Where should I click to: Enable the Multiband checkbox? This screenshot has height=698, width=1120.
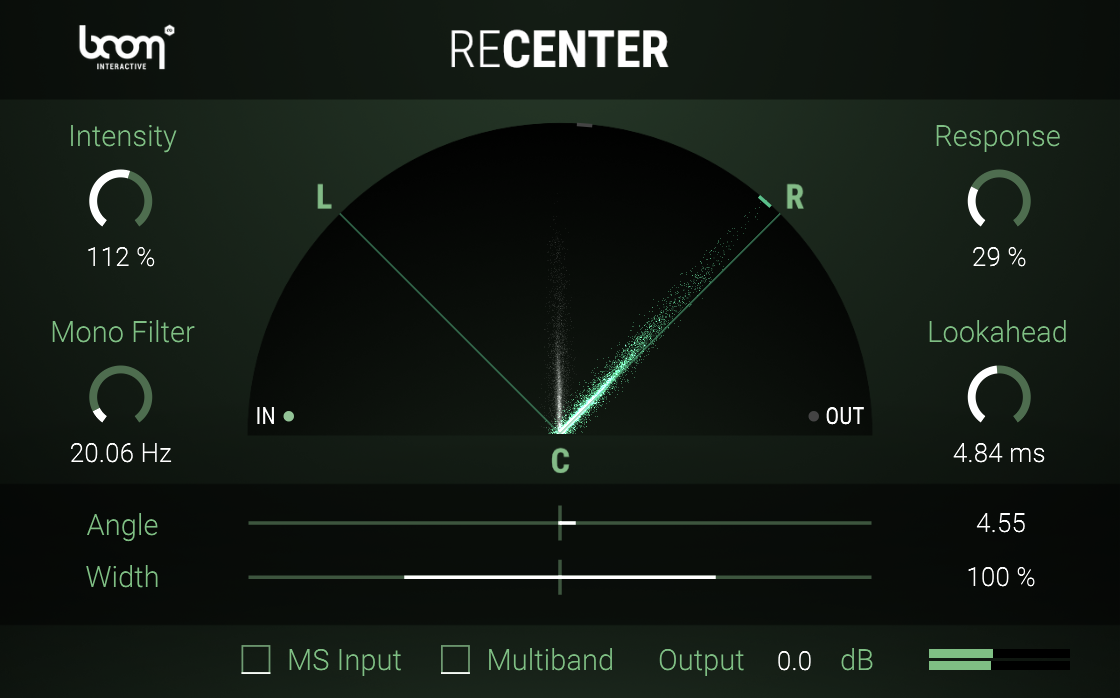click(456, 660)
